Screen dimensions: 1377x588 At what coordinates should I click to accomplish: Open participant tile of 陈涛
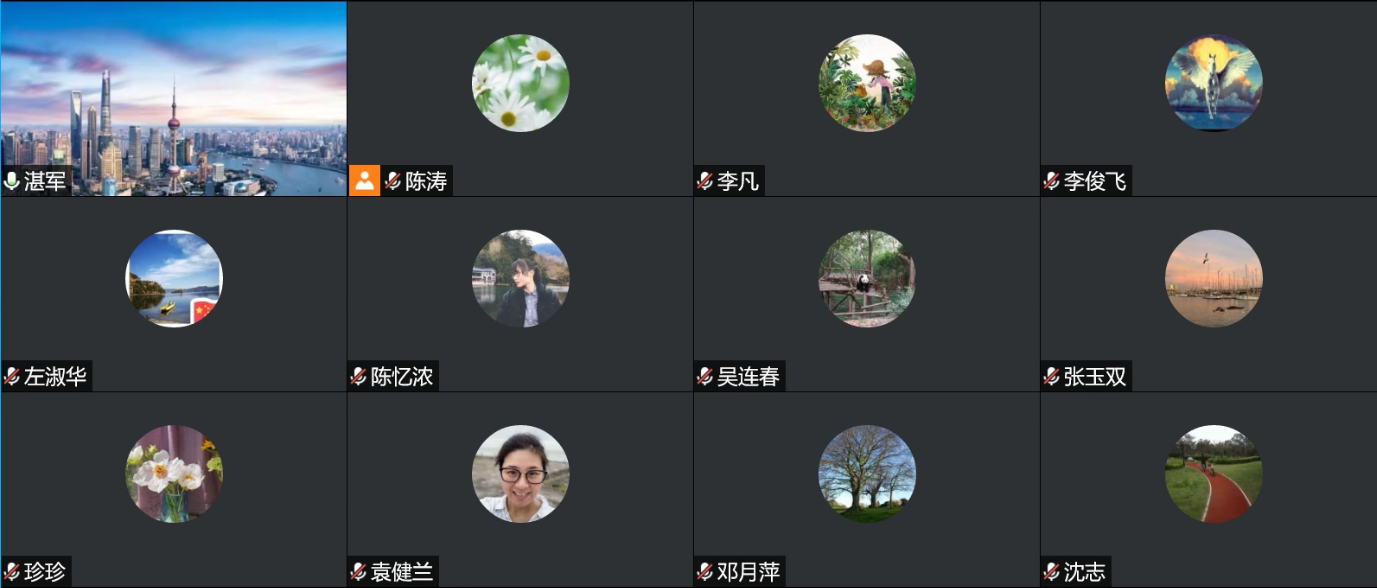tap(520, 98)
